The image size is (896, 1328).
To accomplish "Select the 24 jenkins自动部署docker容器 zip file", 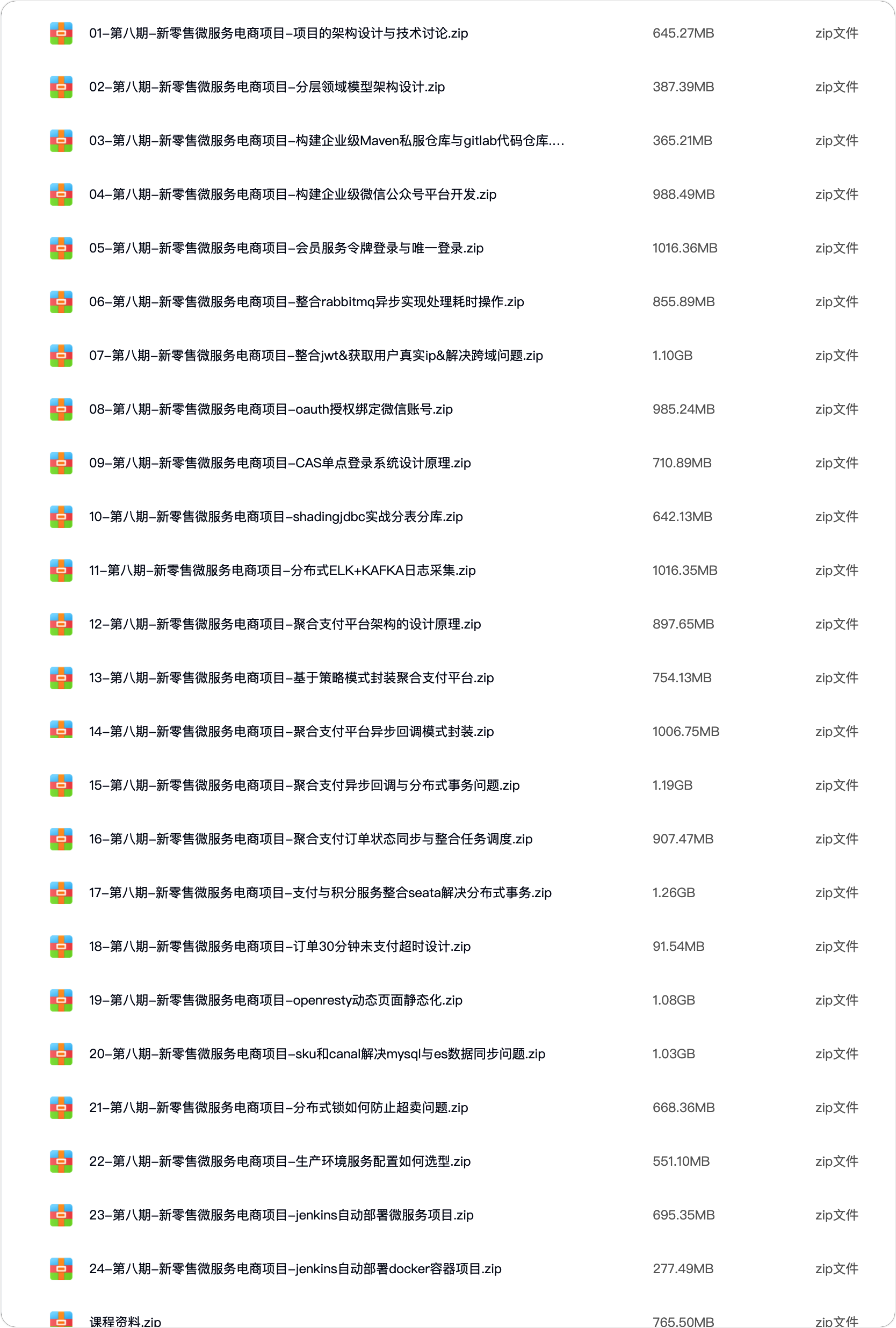I will (295, 1268).
